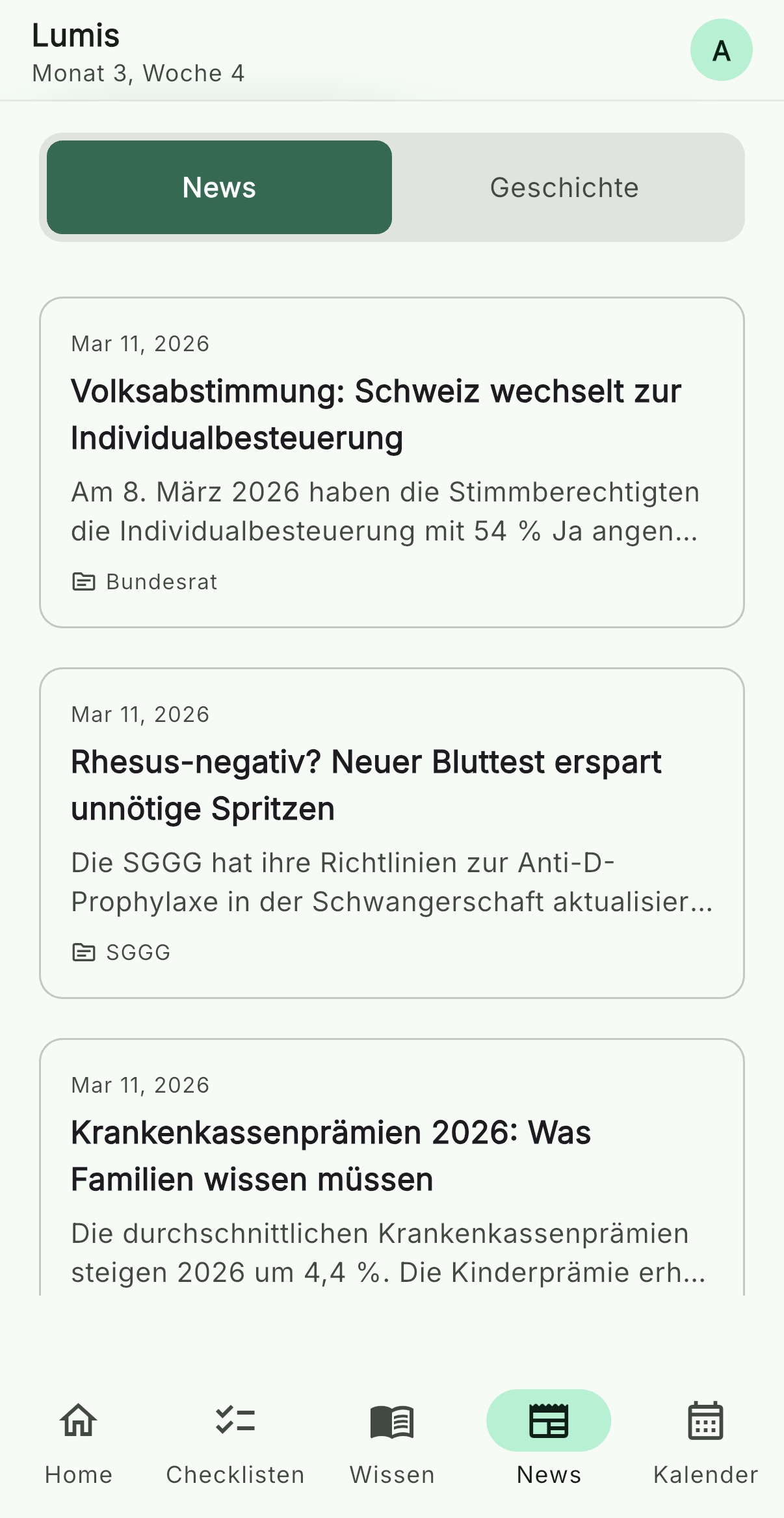Open the Home navigation icon
This screenshot has width=784, height=1518.
coord(78,1420)
